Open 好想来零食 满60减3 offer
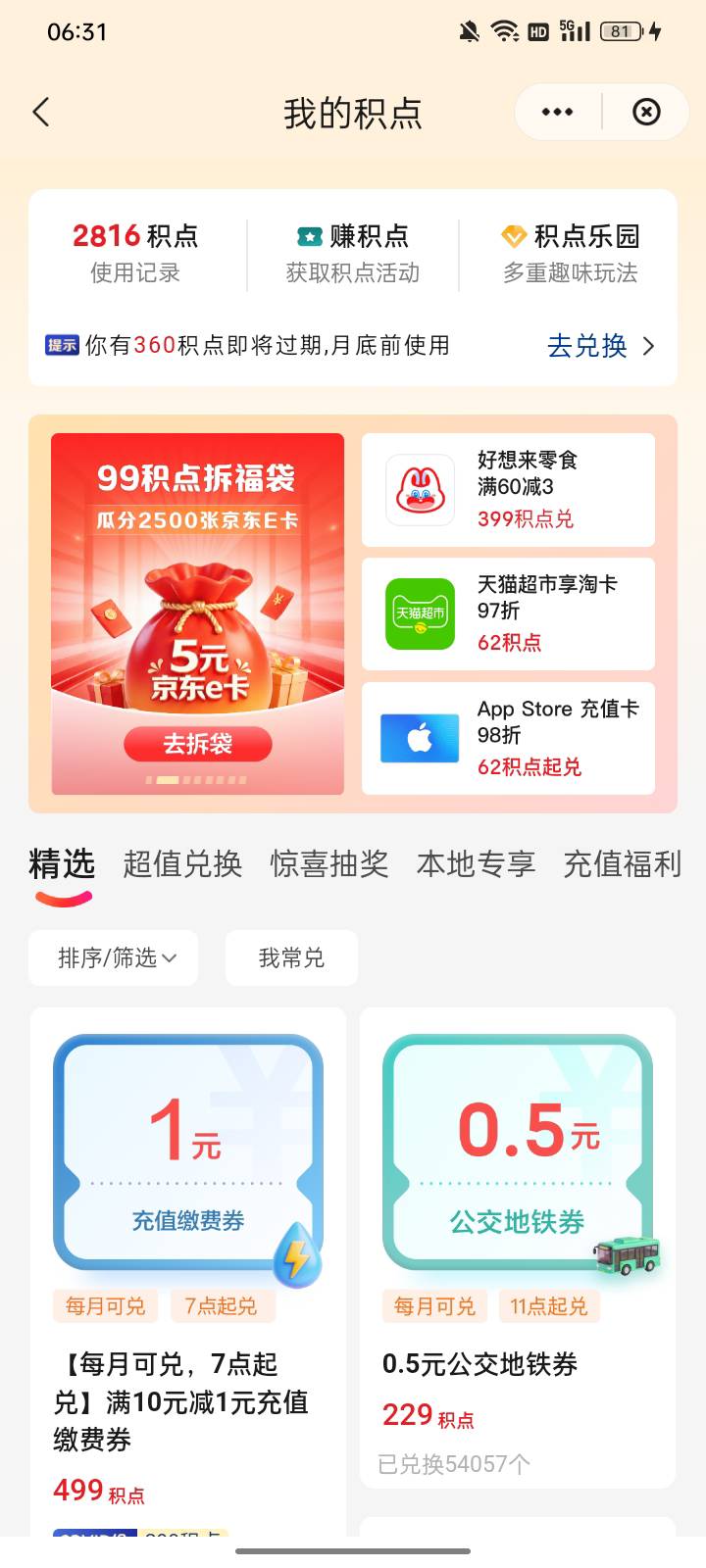This screenshot has width=706, height=1568. point(508,489)
